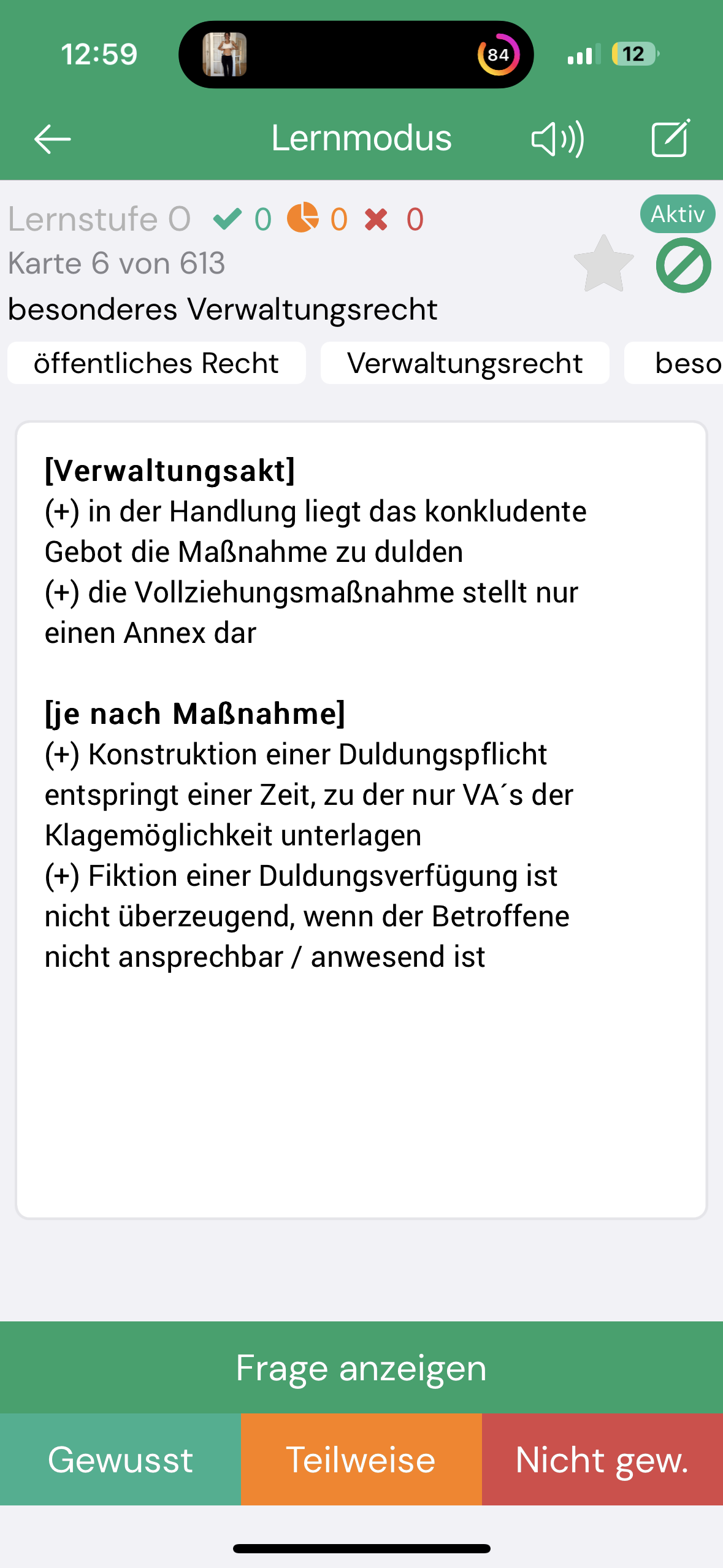
Task: Play the card audio with speaker icon
Action: tap(557, 139)
